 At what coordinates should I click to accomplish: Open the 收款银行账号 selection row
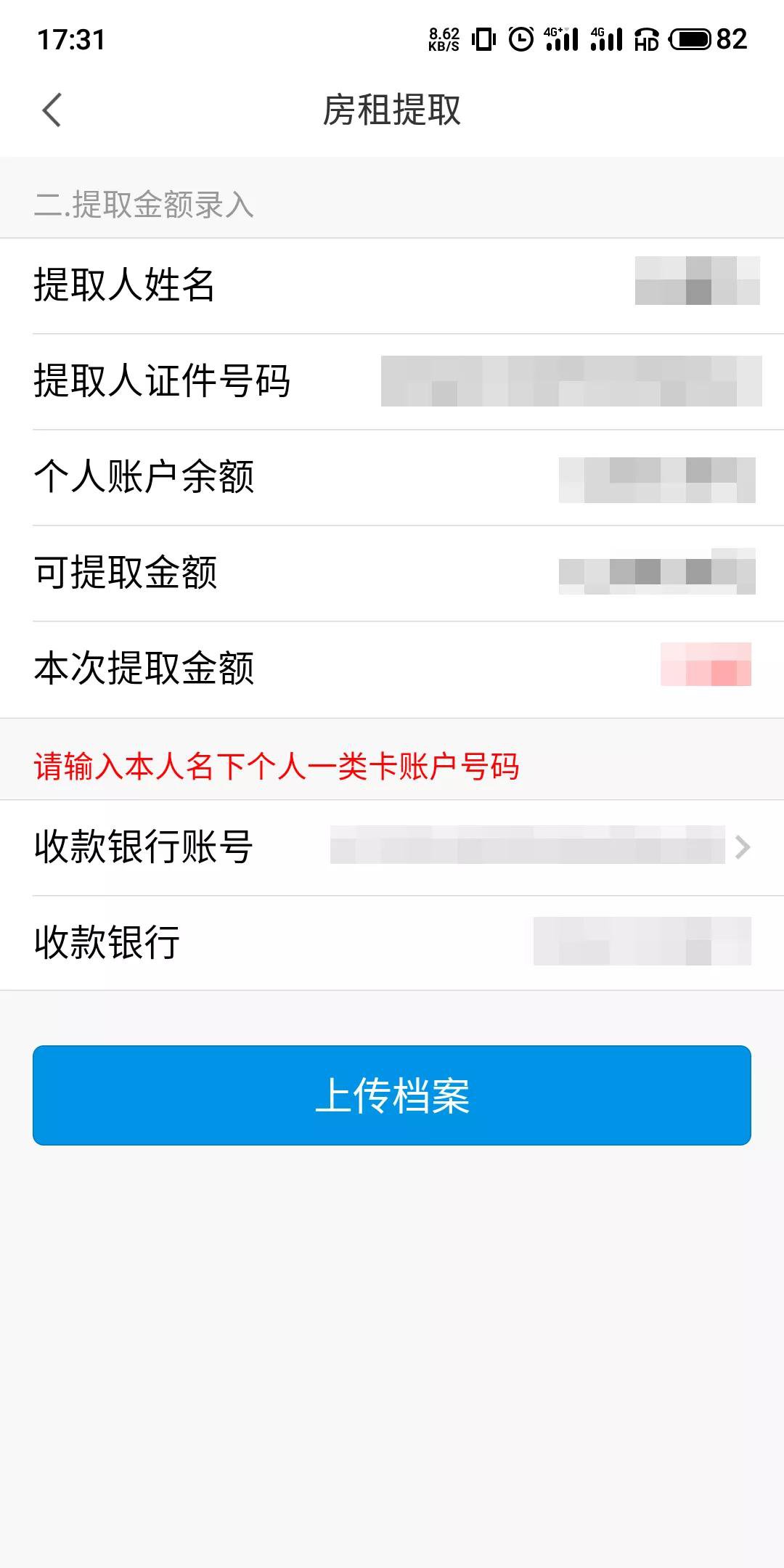click(x=537, y=846)
